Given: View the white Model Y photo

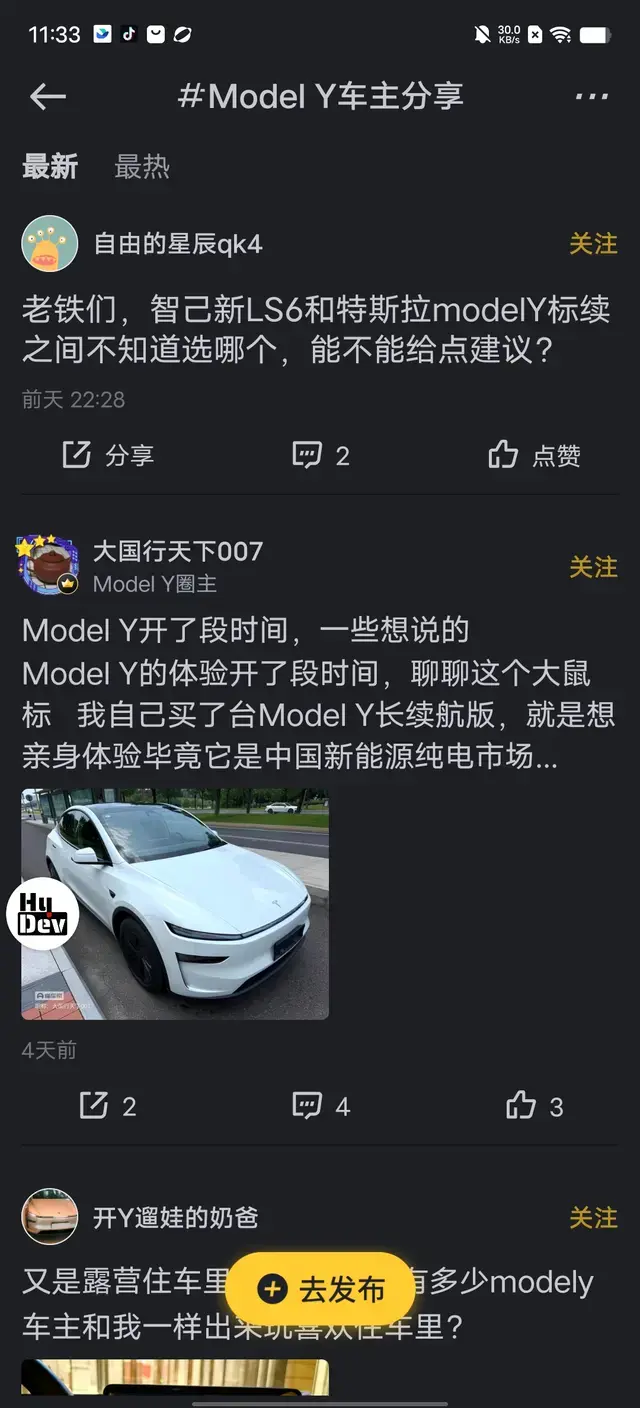Looking at the screenshot, I should click(x=175, y=904).
